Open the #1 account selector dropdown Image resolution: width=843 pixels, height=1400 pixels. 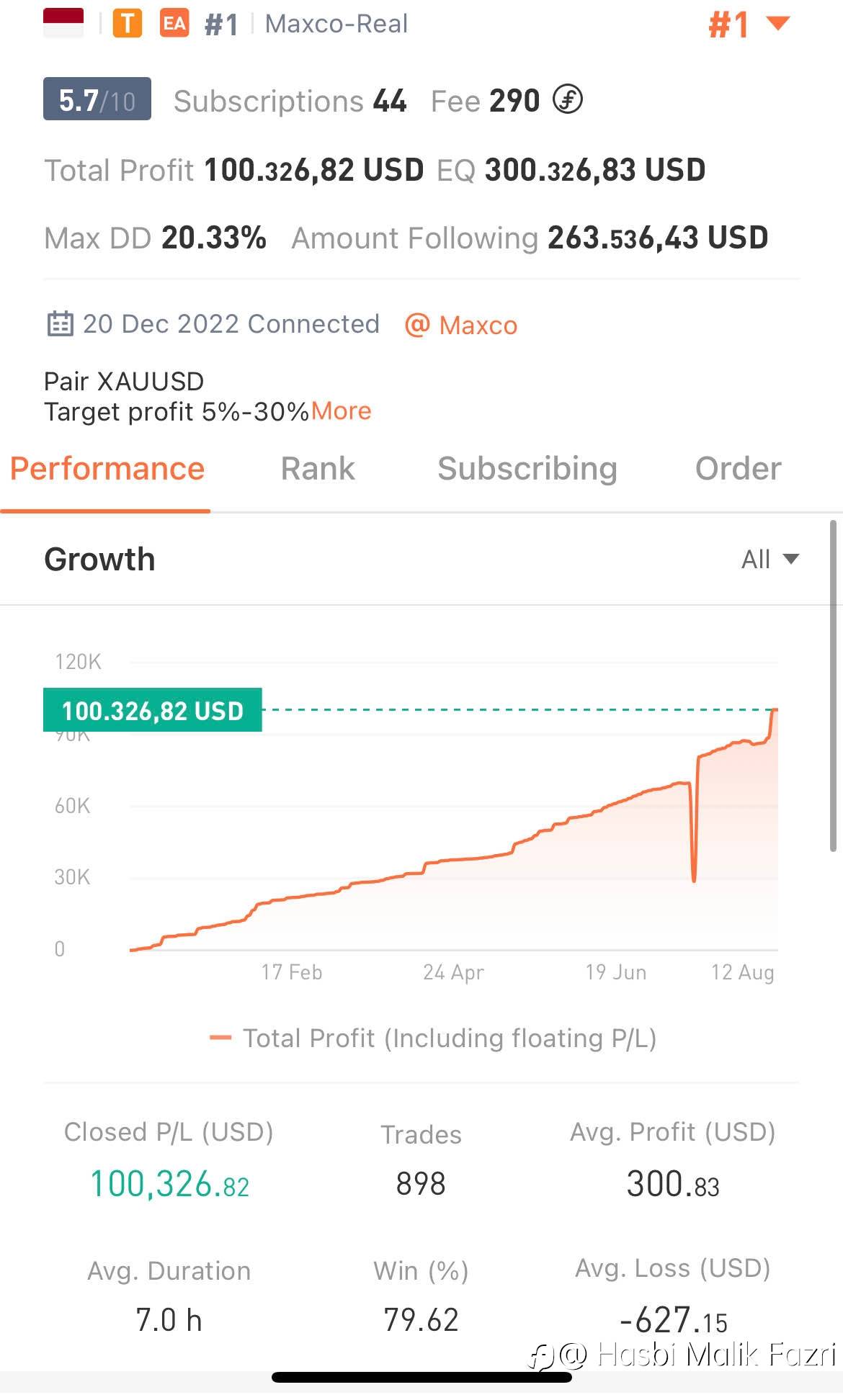[749, 24]
